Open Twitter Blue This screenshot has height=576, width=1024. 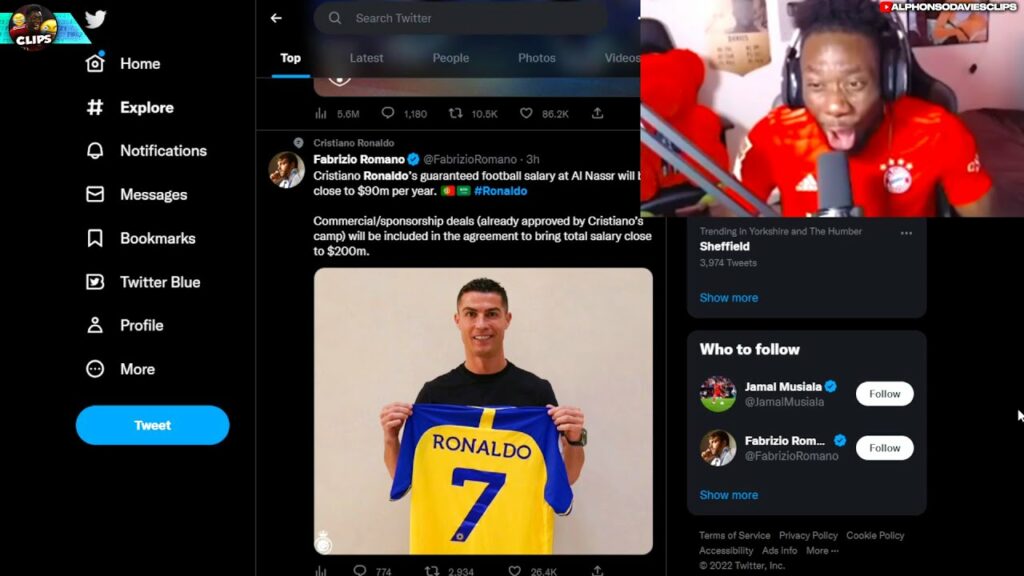pos(159,282)
